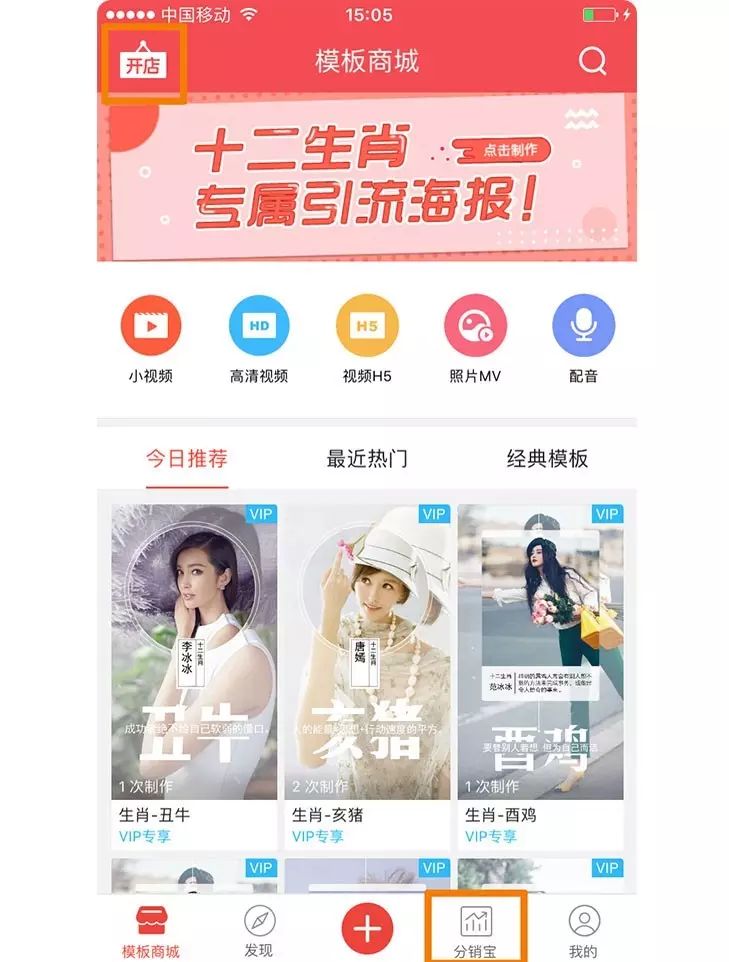Image resolution: width=729 pixels, height=962 pixels.
Task: Switch to the 发现 bottom tab
Action: (x=259, y=930)
